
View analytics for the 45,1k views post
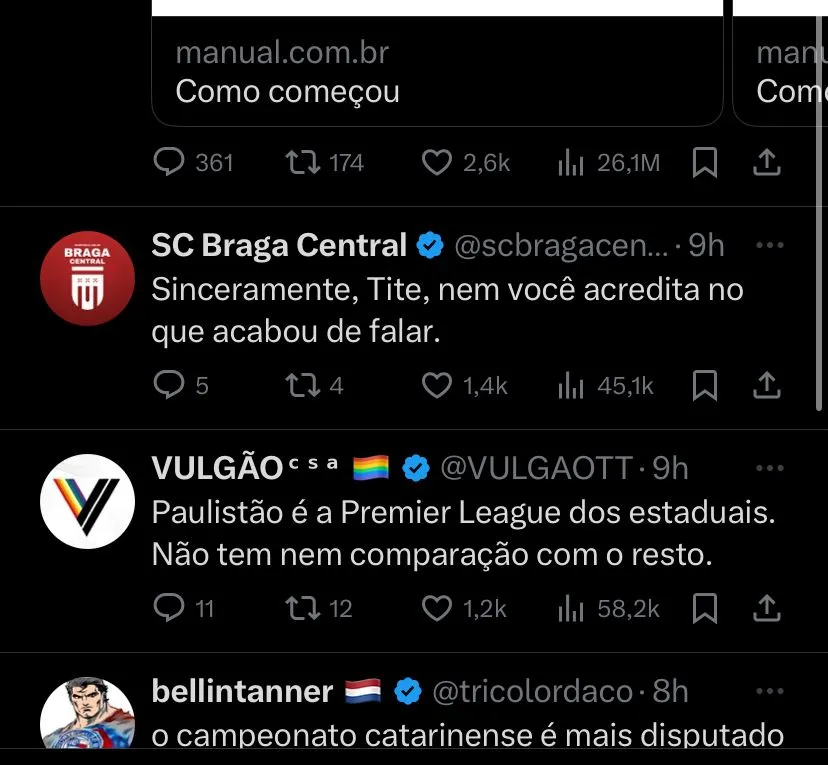[570, 385]
